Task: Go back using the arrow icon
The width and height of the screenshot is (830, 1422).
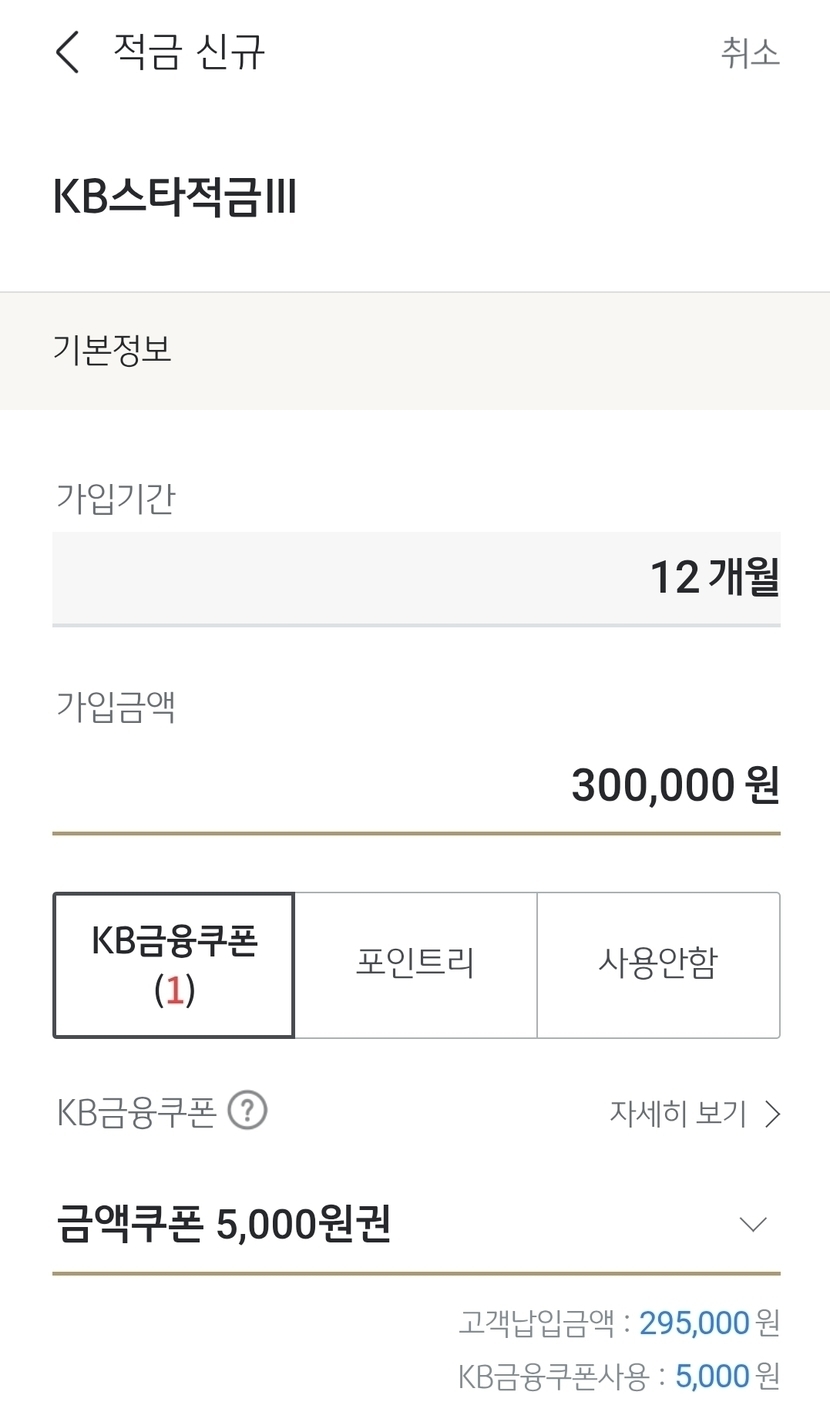Action: tap(67, 52)
